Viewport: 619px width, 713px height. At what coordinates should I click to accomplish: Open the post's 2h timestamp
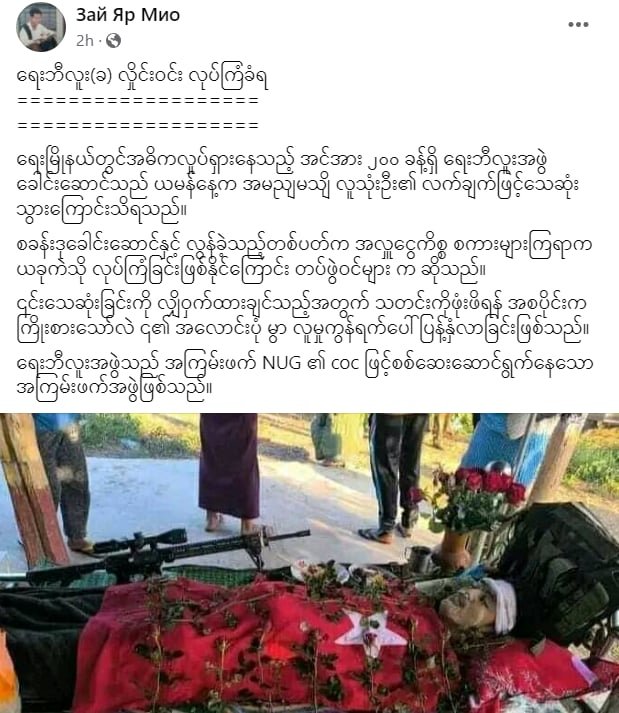pyautogui.click(x=86, y=41)
